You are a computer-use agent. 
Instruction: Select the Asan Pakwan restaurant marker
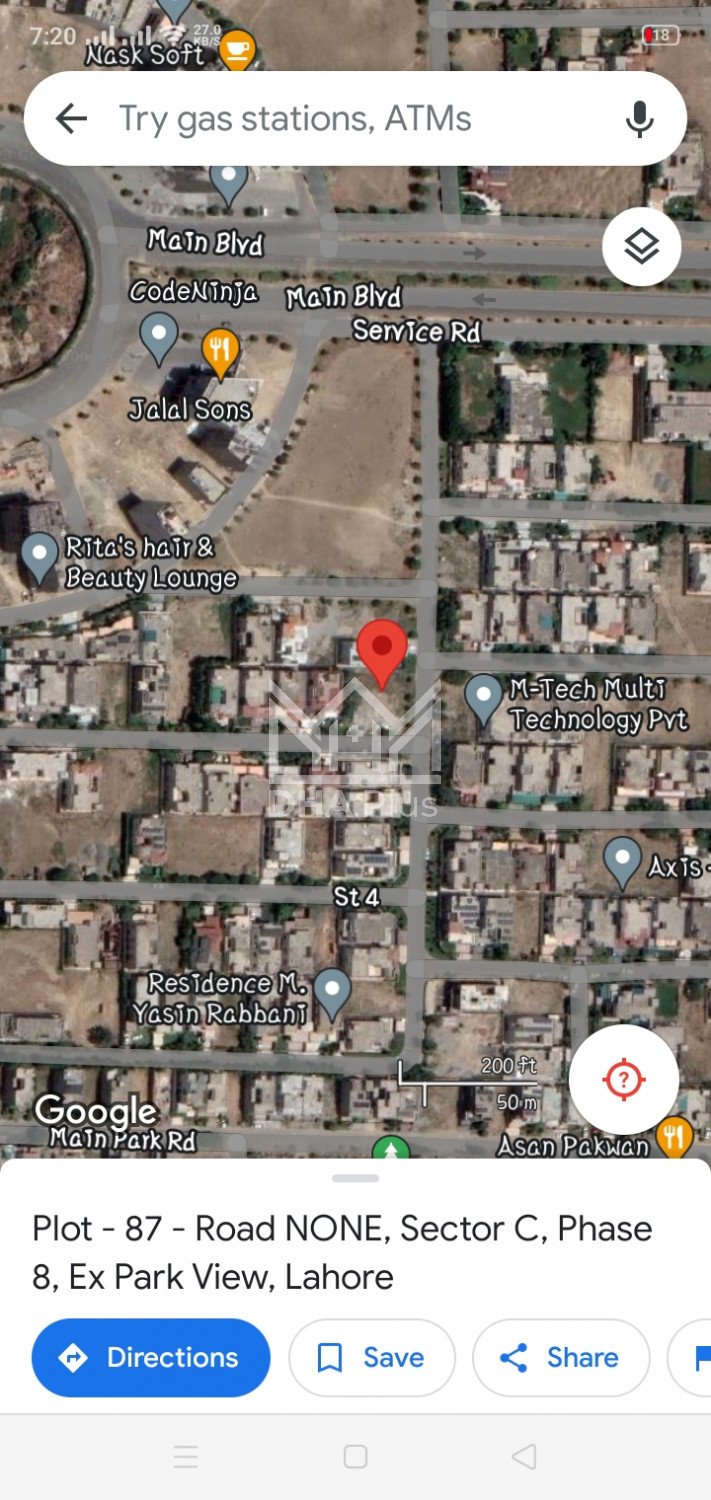[x=675, y=1136]
